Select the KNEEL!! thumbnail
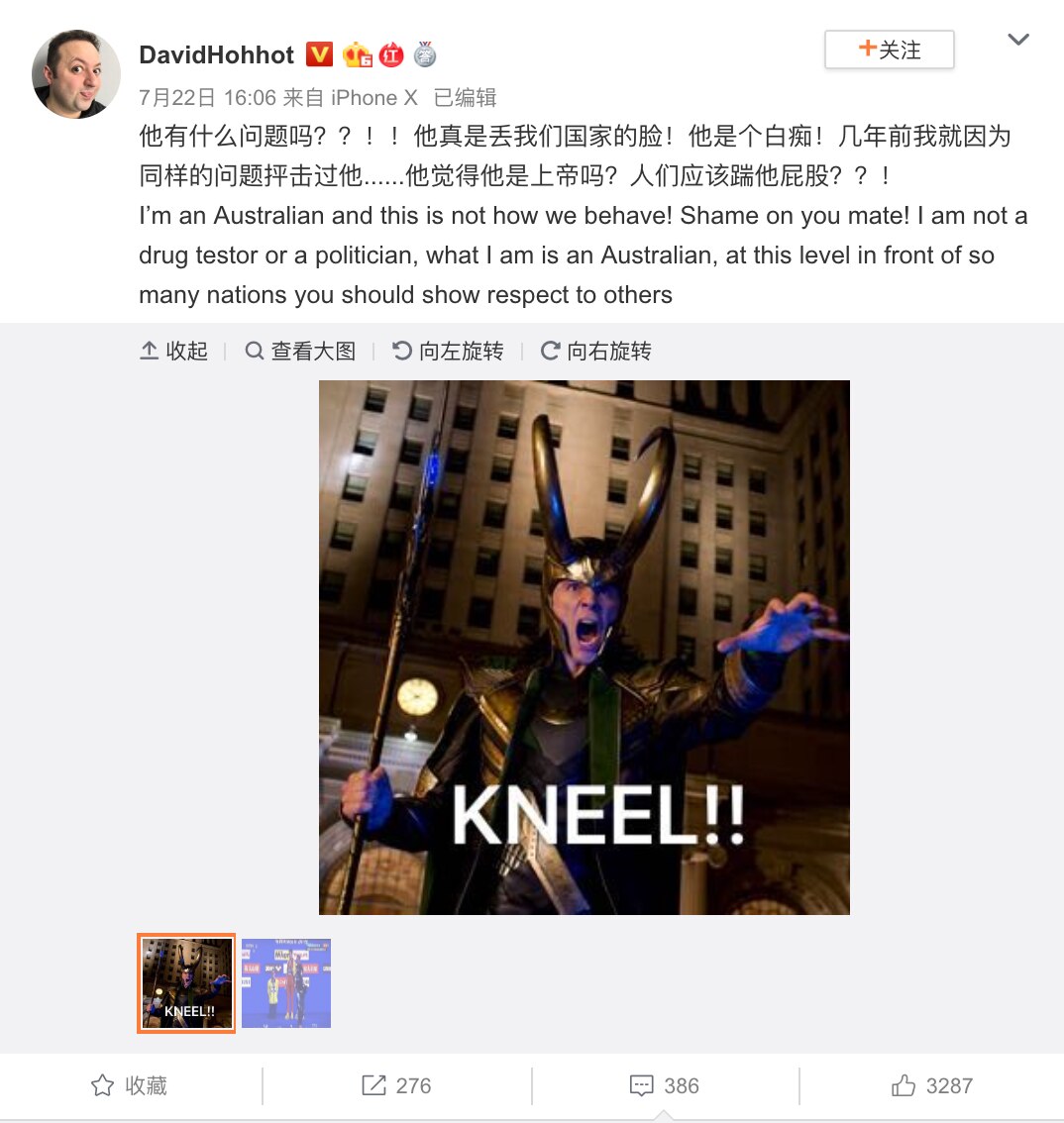The height and width of the screenshot is (1123, 1064). click(186, 983)
